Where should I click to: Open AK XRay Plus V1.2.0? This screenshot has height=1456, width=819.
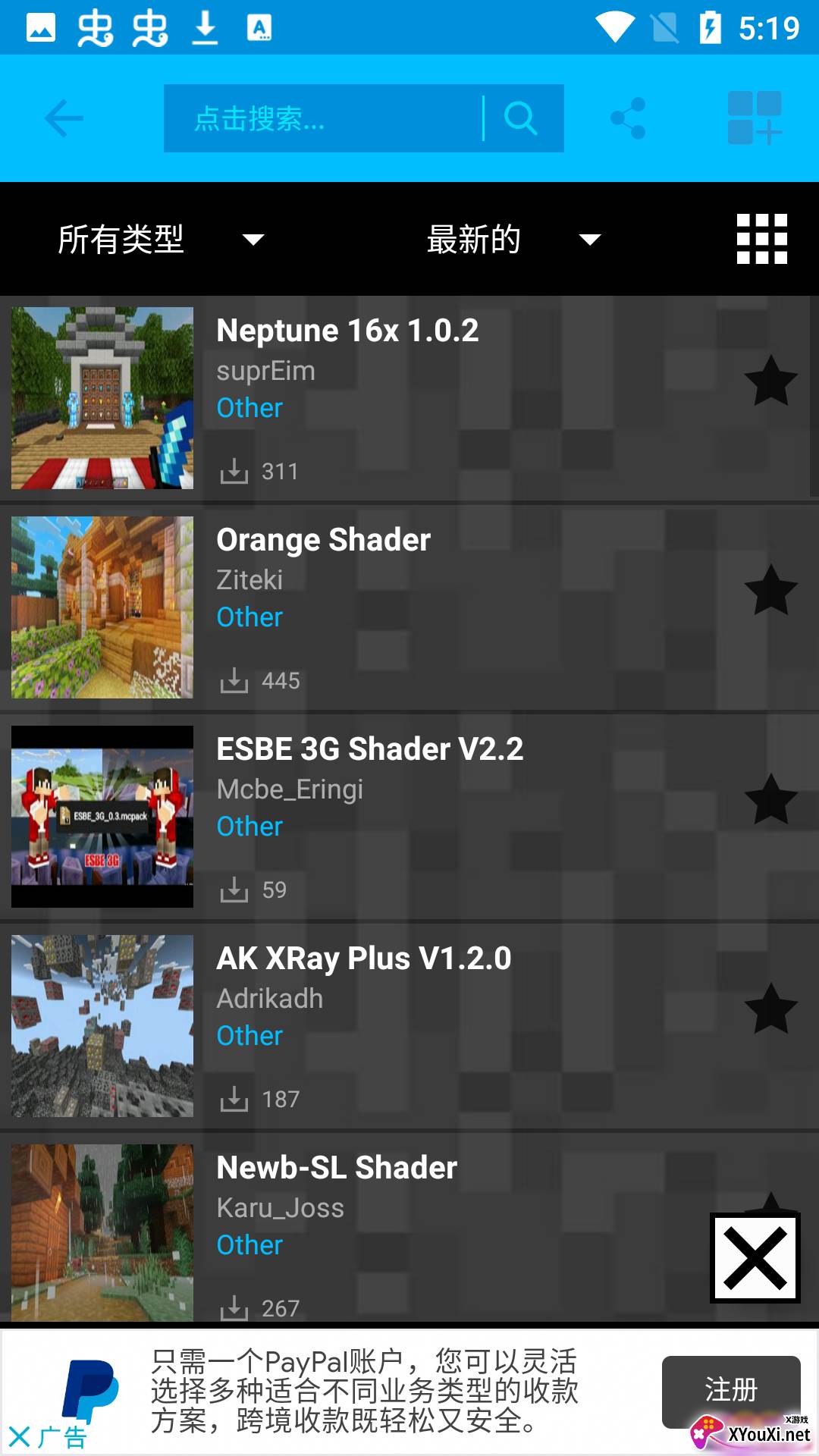(363, 959)
